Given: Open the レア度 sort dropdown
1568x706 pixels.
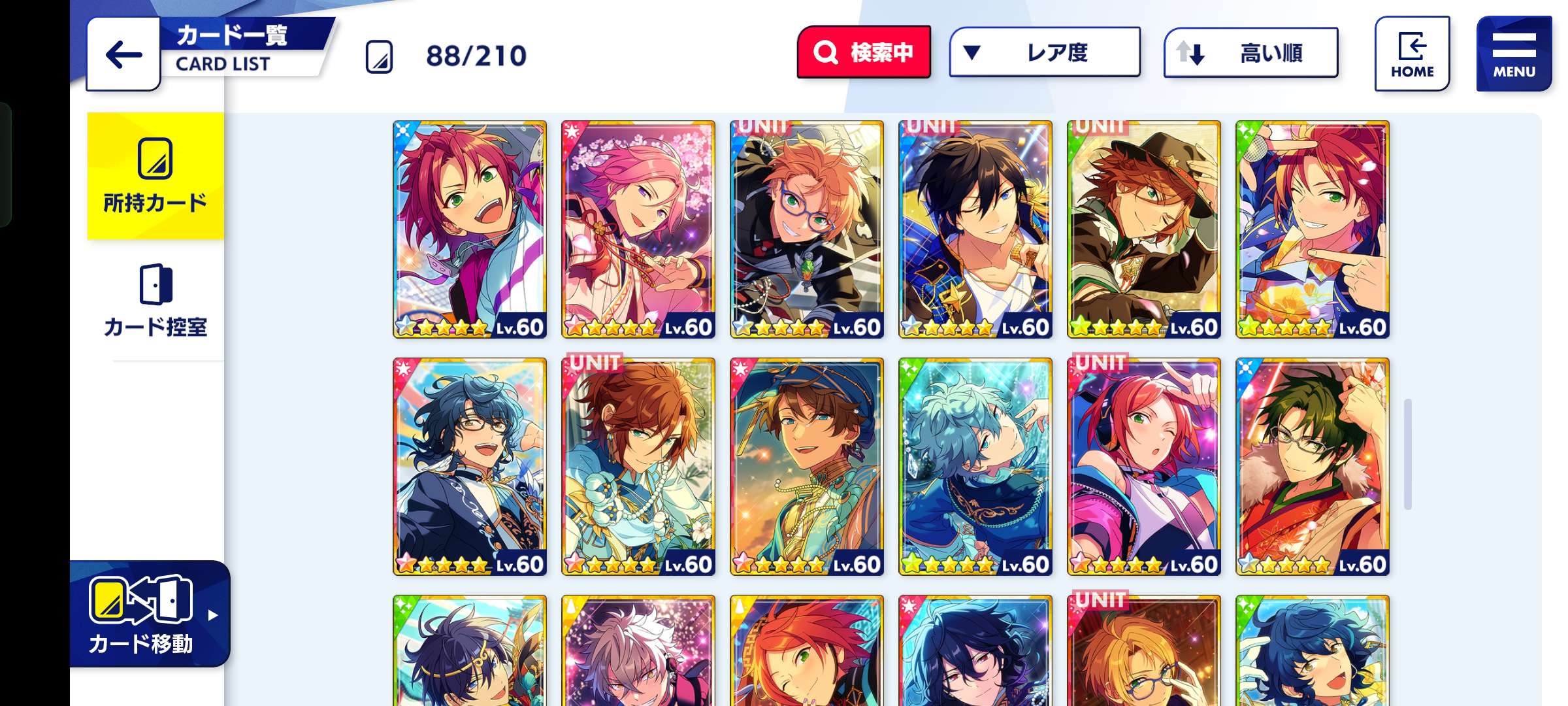Looking at the screenshot, I should click(x=1045, y=52).
